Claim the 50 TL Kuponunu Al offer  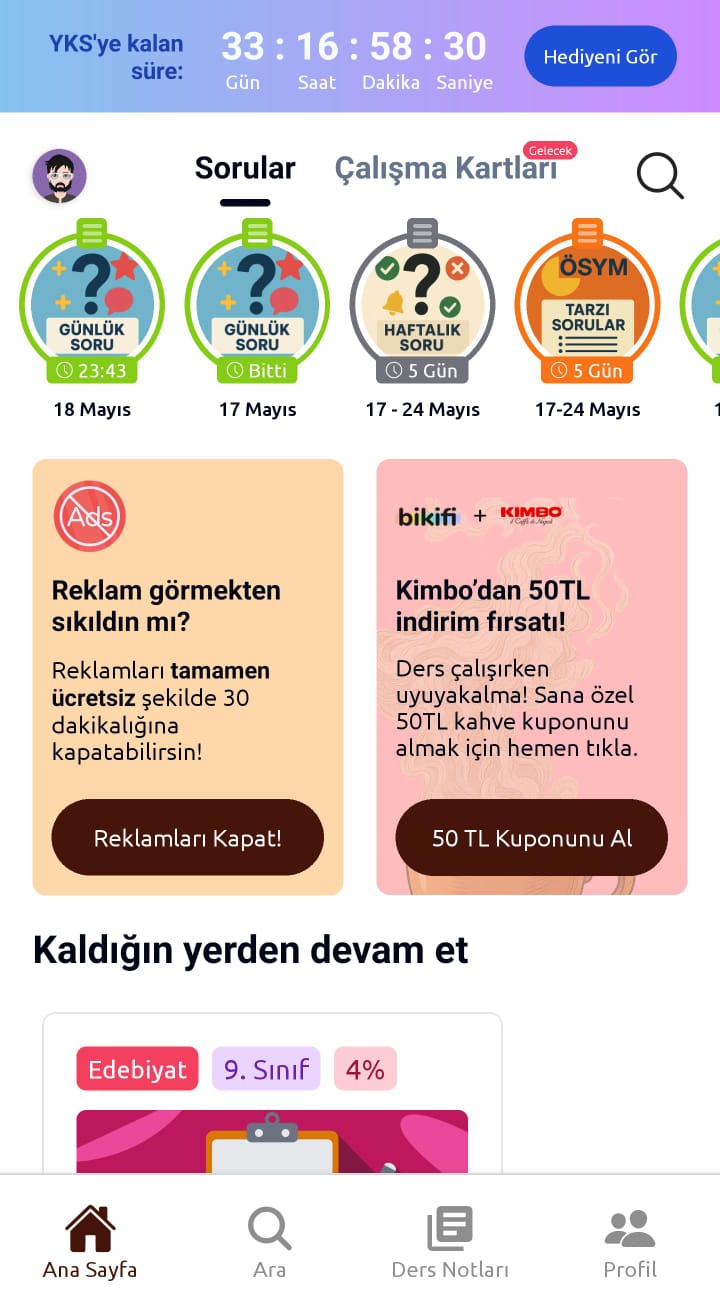pyautogui.click(x=531, y=837)
